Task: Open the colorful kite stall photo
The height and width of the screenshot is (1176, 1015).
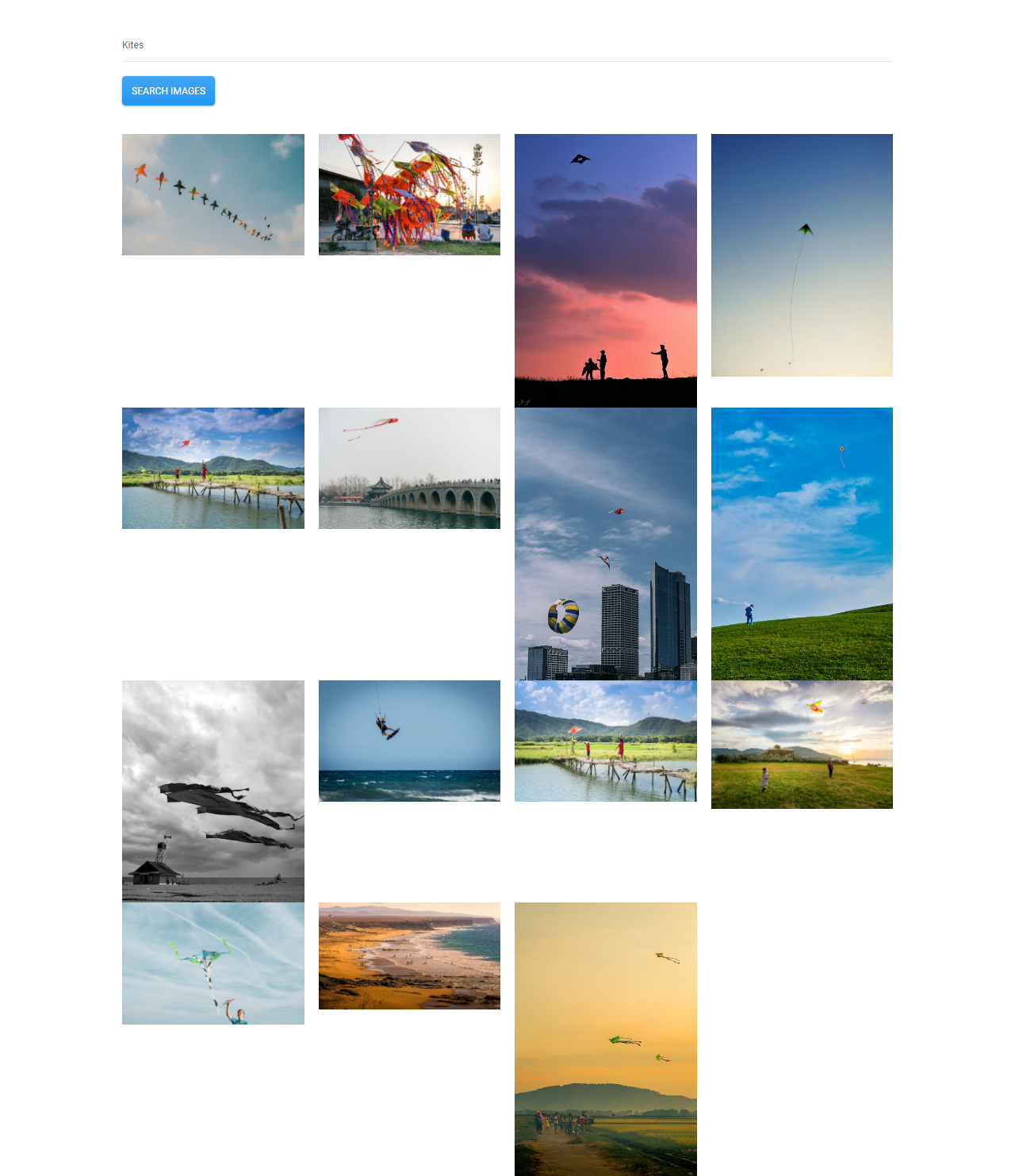Action: click(409, 194)
